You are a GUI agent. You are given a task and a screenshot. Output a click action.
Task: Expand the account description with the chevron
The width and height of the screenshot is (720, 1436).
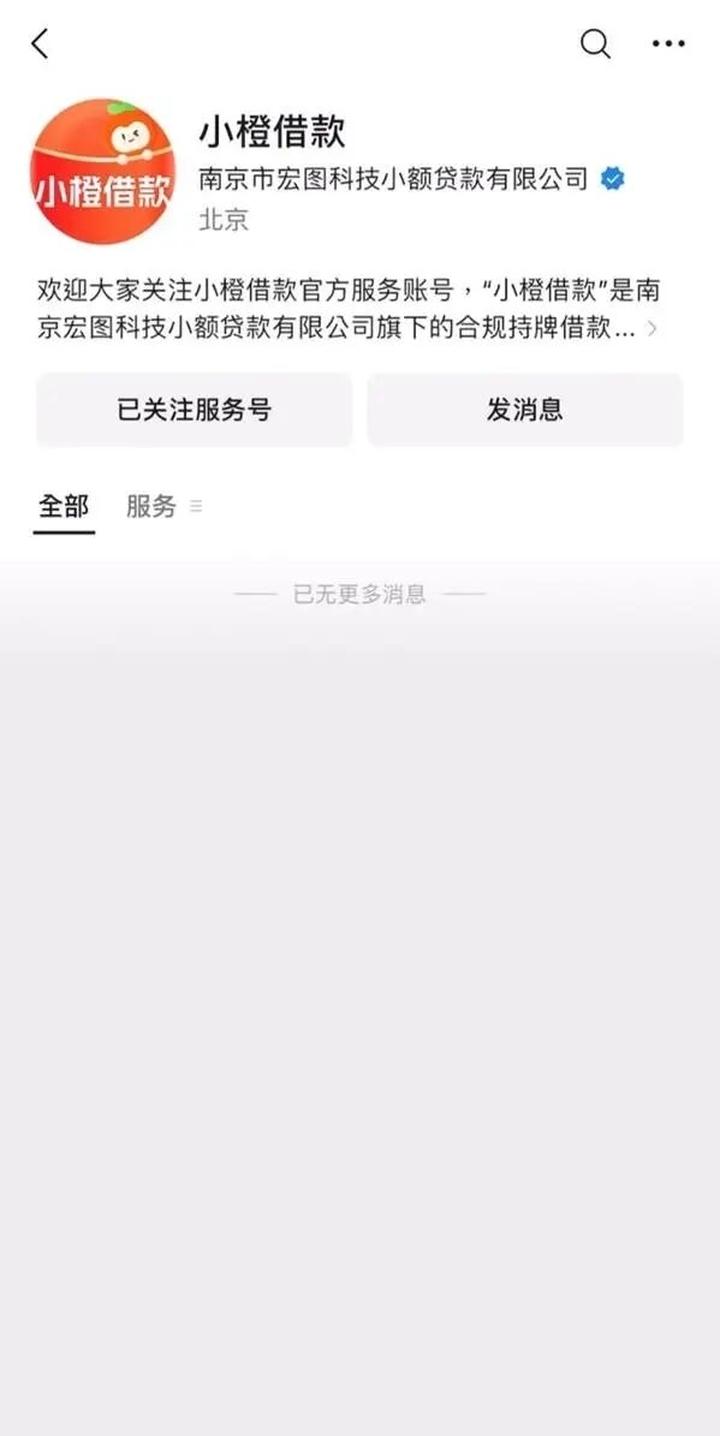coord(653,329)
